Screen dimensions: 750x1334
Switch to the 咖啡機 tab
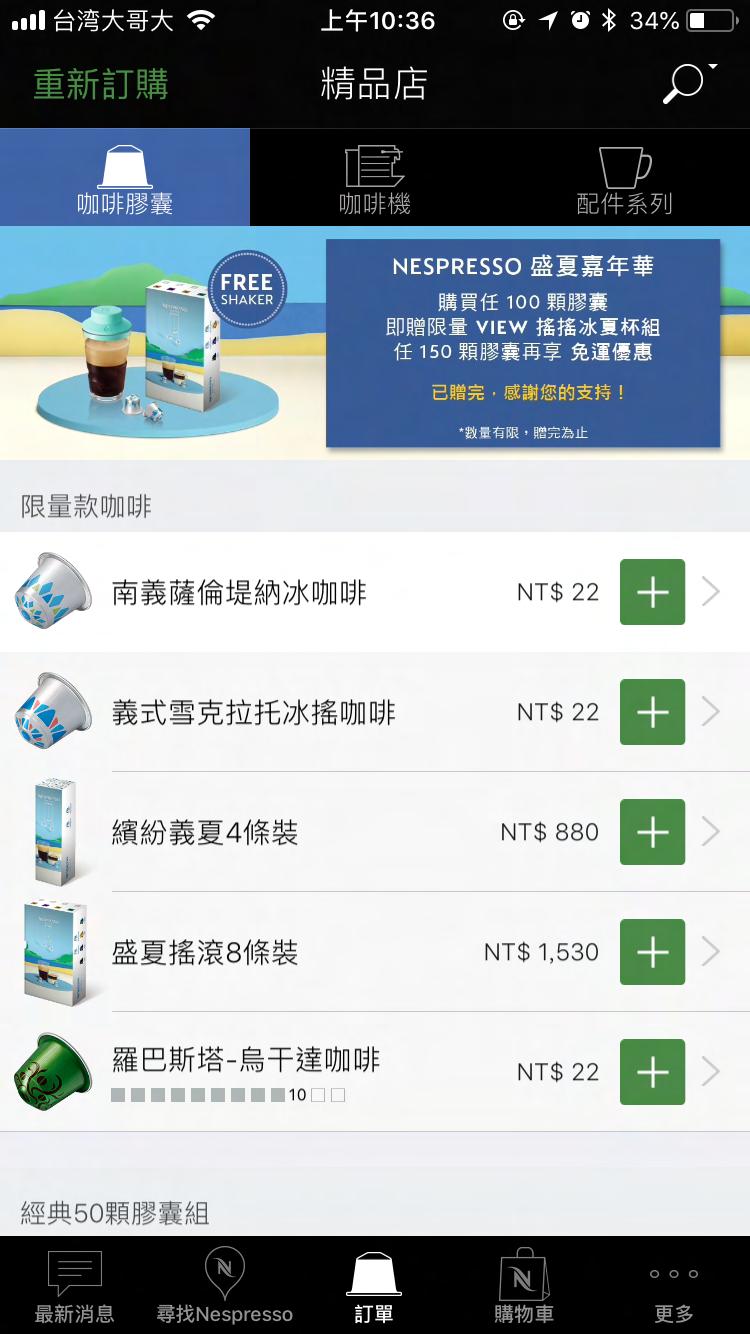coord(375,179)
